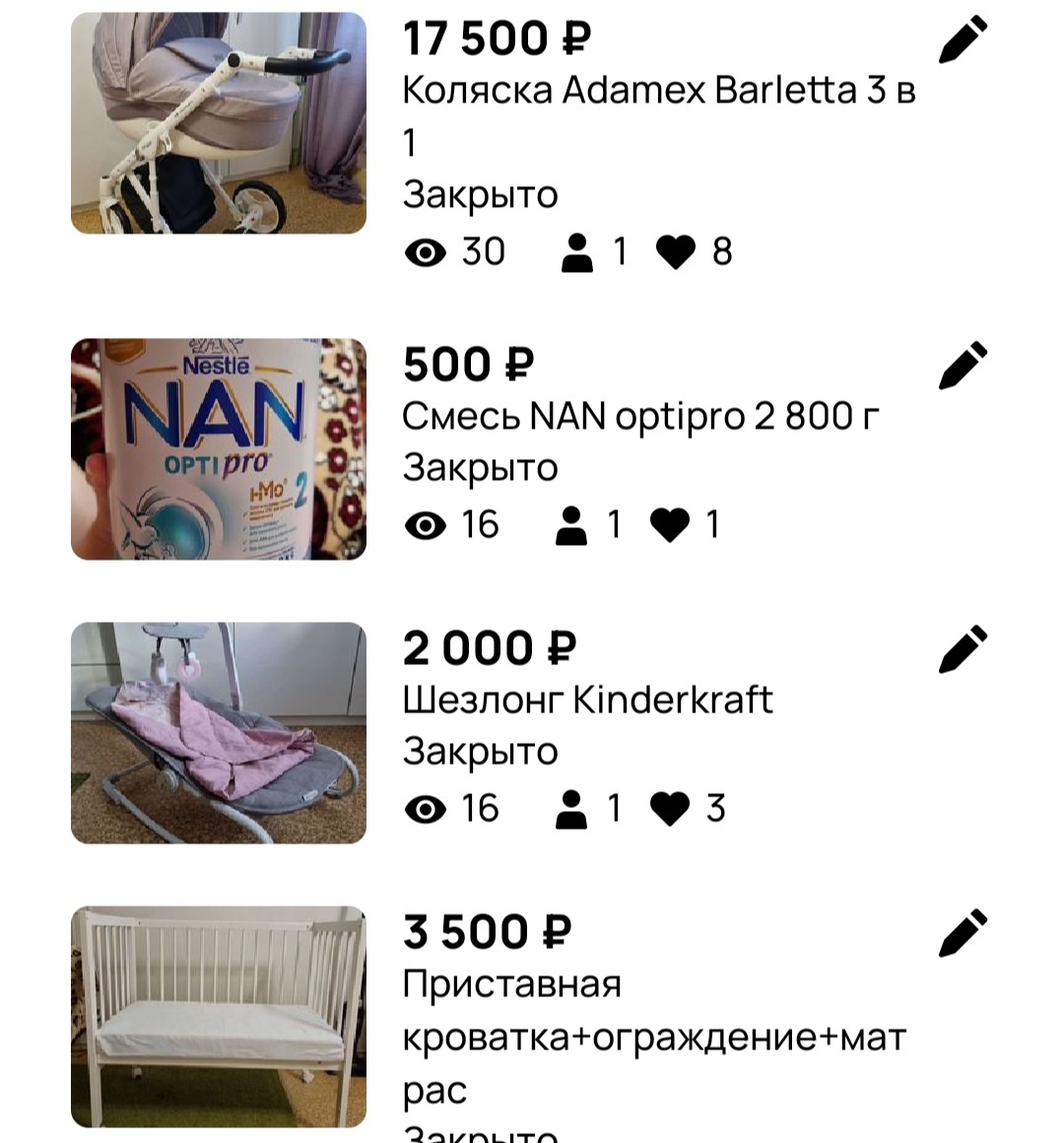Click the contacts person icon under NAN listing
The image size is (1064, 1143).
pyautogui.click(x=575, y=525)
